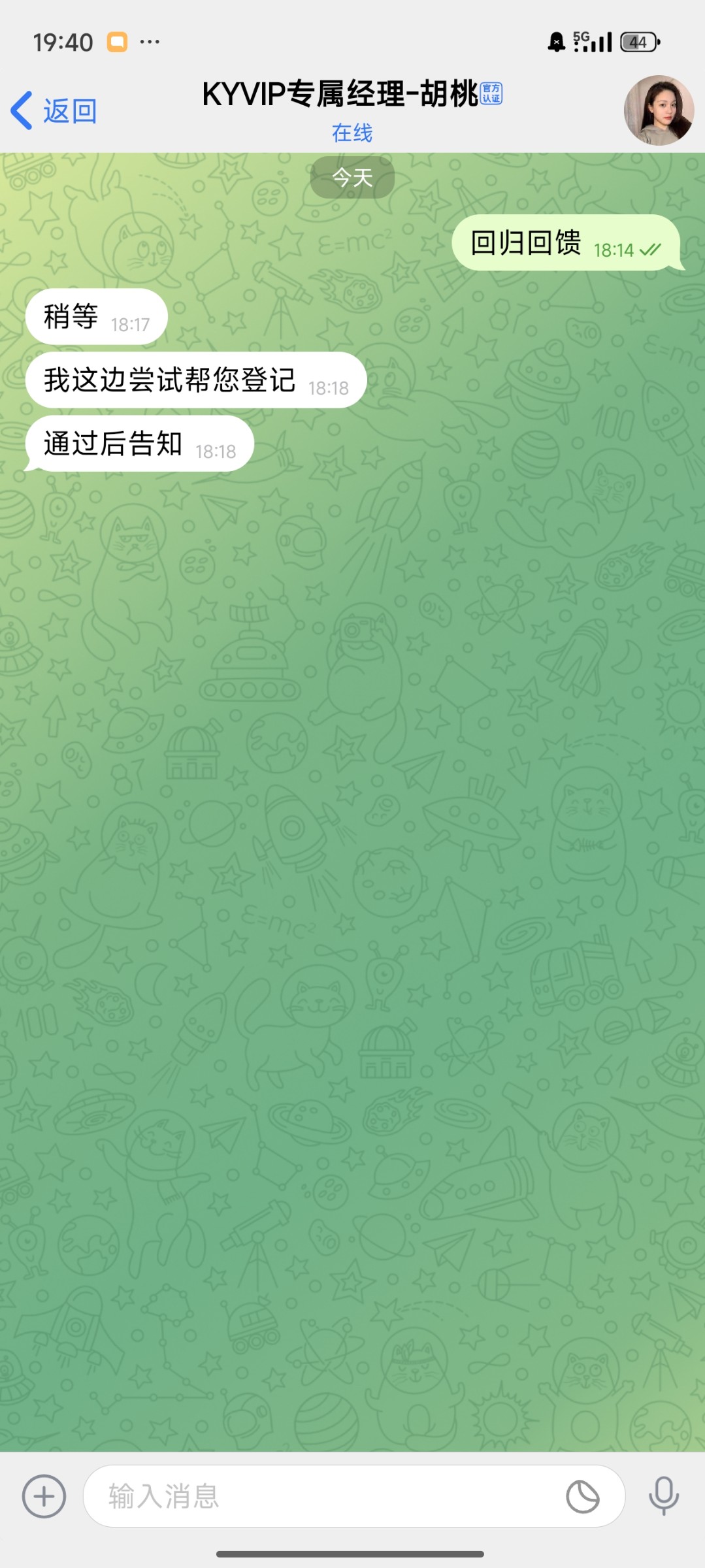Go back using the 返回 button

coord(55,111)
